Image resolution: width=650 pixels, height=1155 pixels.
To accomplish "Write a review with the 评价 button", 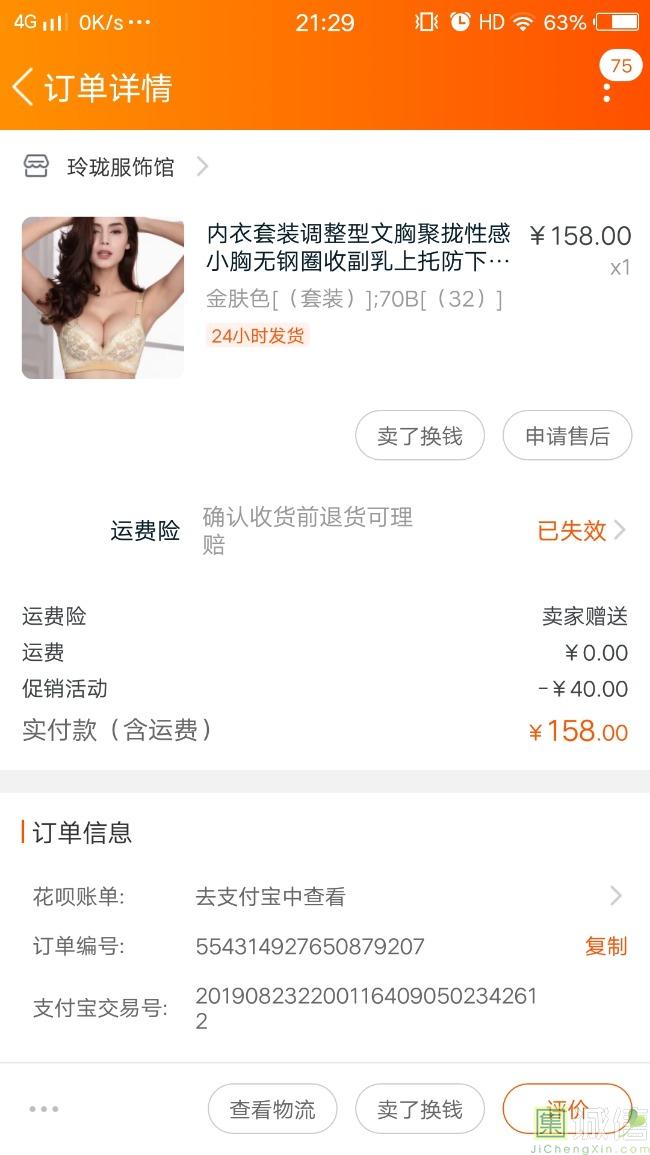I will [x=567, y=1109].
